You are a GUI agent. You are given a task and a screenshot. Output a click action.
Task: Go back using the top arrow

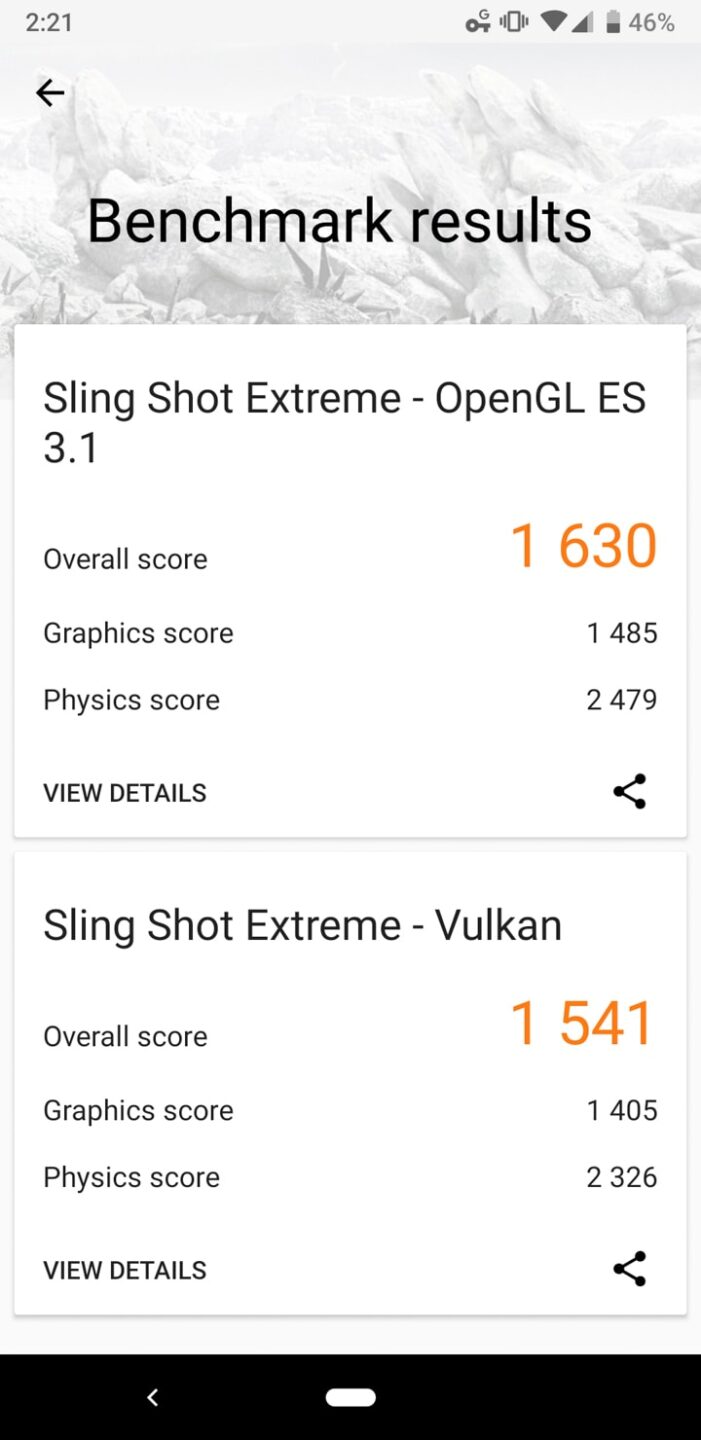pos(50,93)
